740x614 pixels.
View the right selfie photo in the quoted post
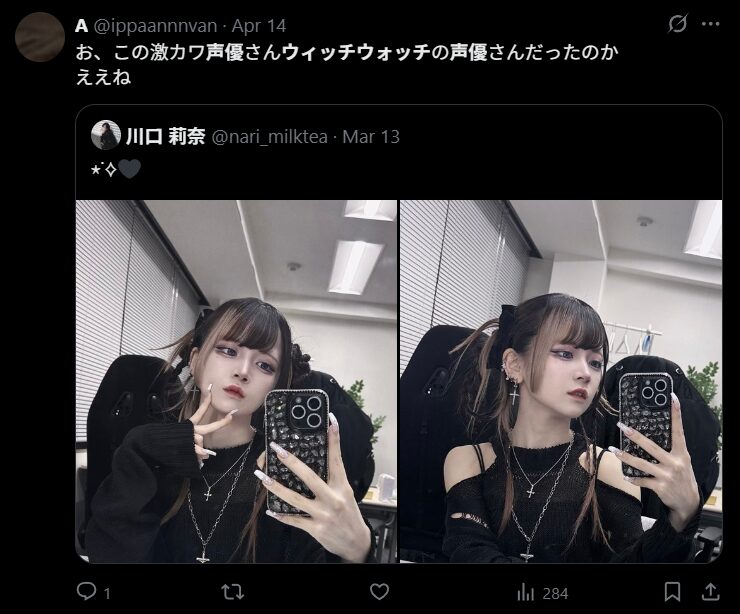coord(560,380)
